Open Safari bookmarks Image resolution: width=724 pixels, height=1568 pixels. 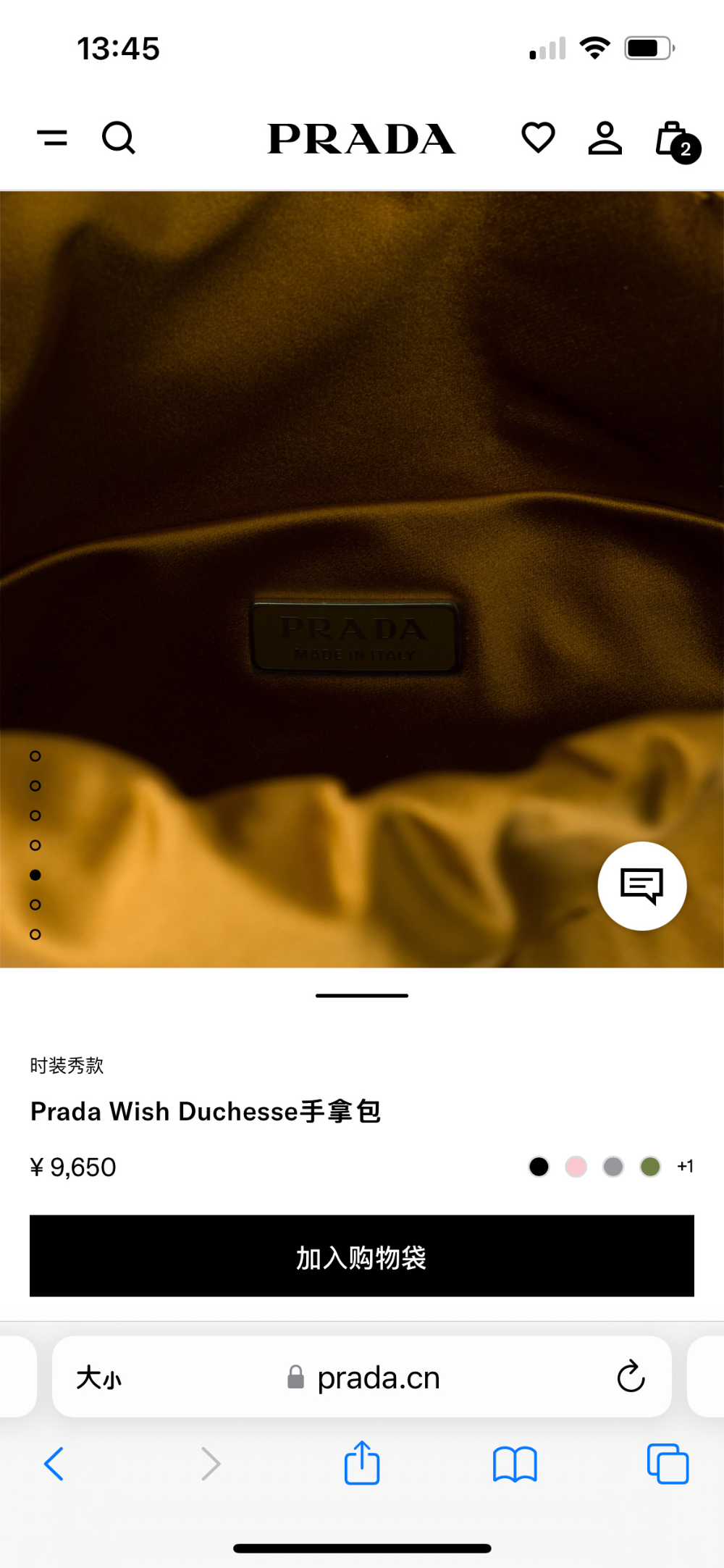[515, 1464]
